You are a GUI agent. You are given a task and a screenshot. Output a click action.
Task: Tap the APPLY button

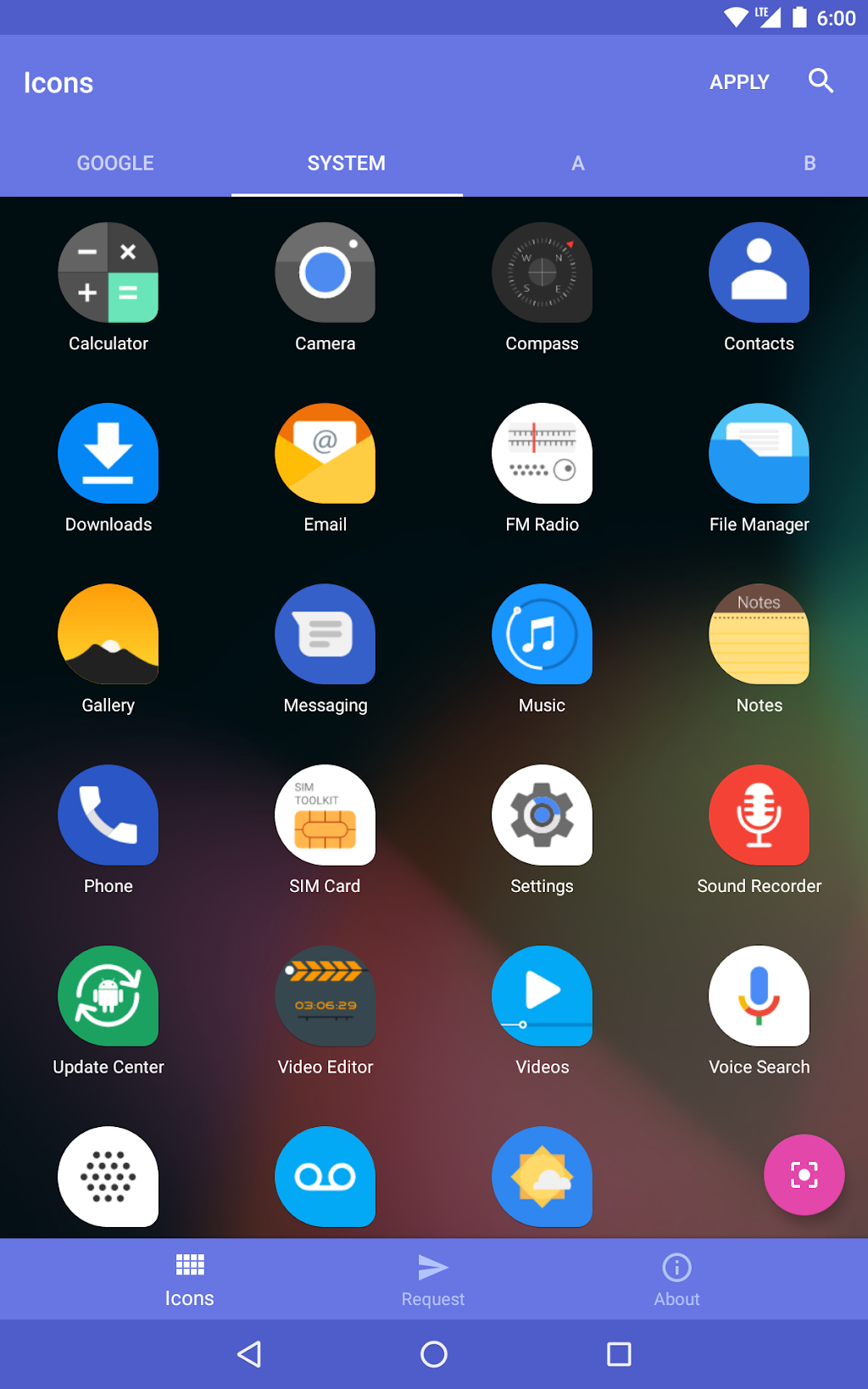pos(739,82)
